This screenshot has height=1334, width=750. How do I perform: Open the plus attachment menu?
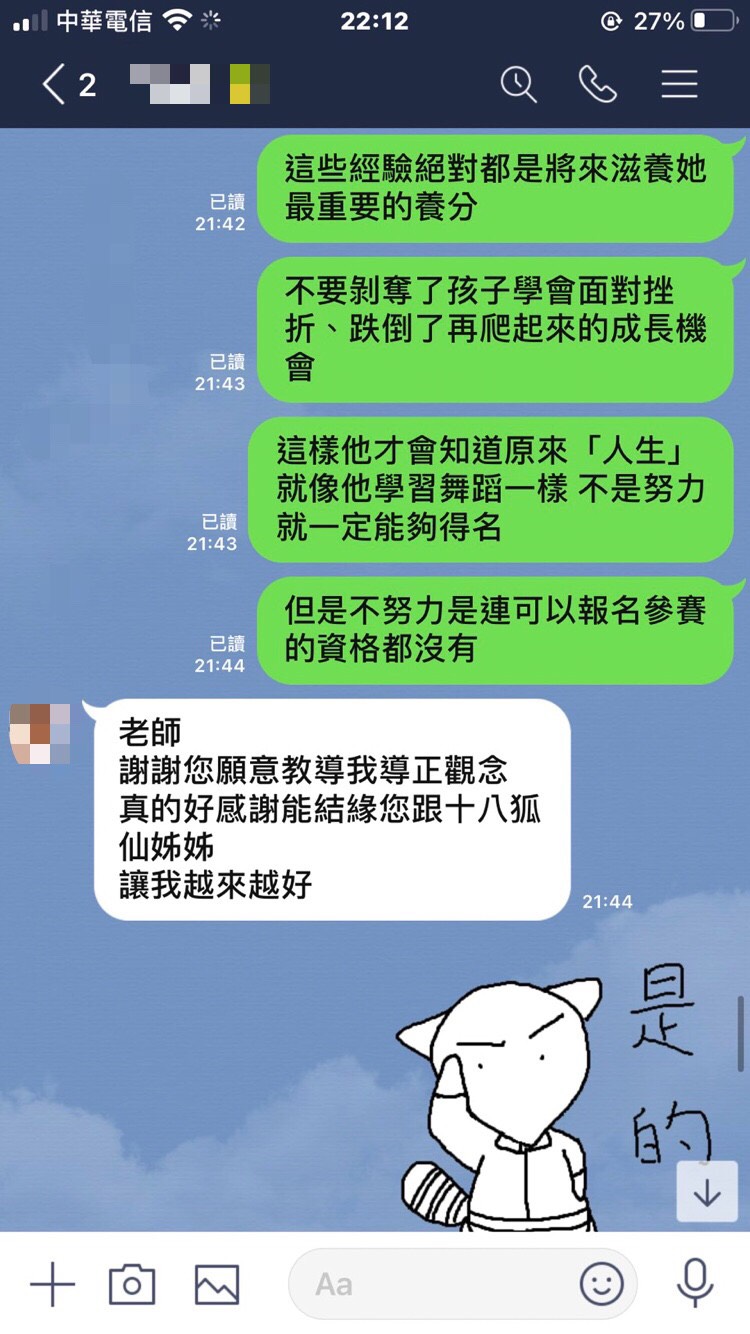click(x=52, y=1284)
